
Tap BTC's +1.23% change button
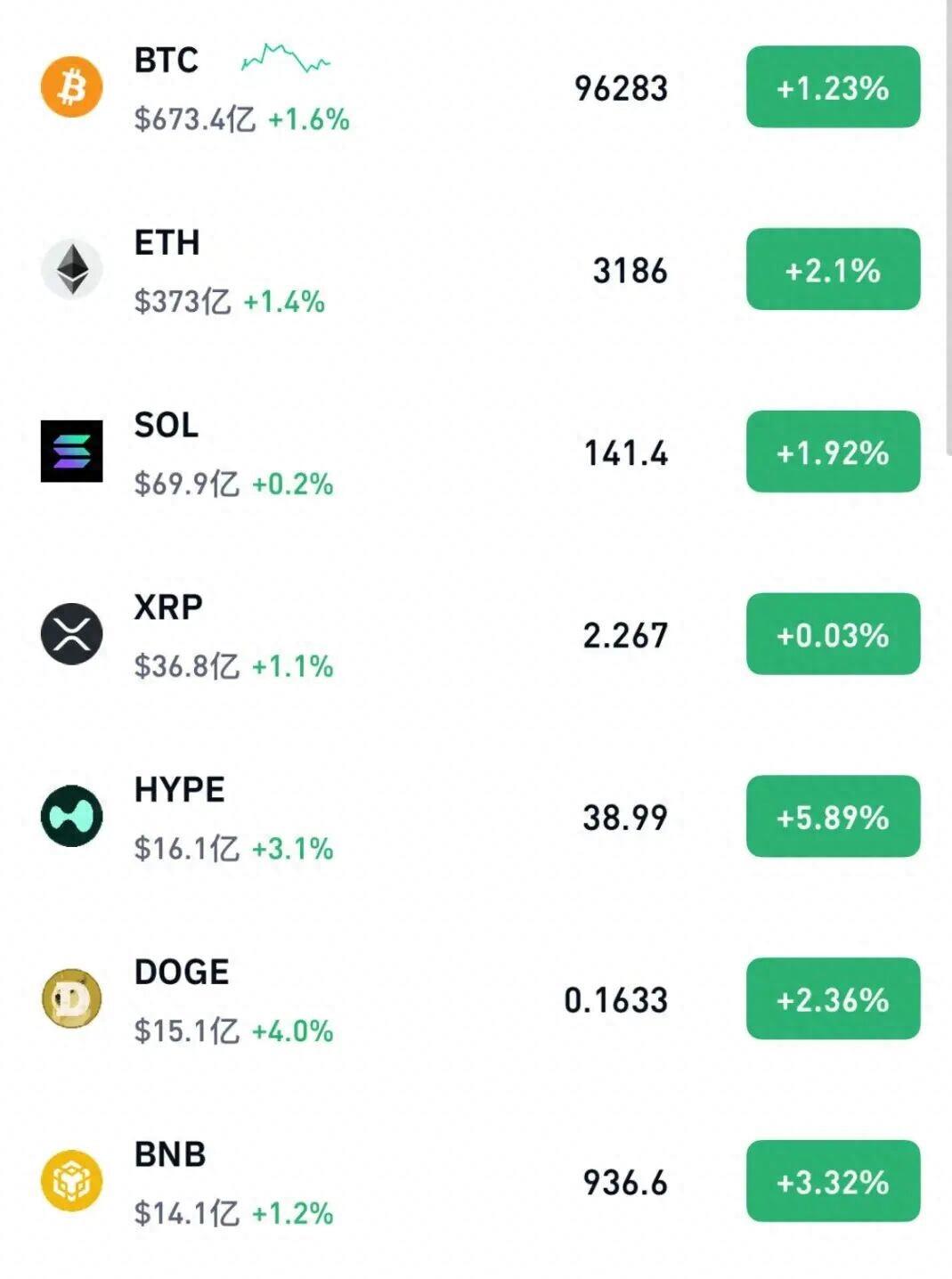click(833, 87)
